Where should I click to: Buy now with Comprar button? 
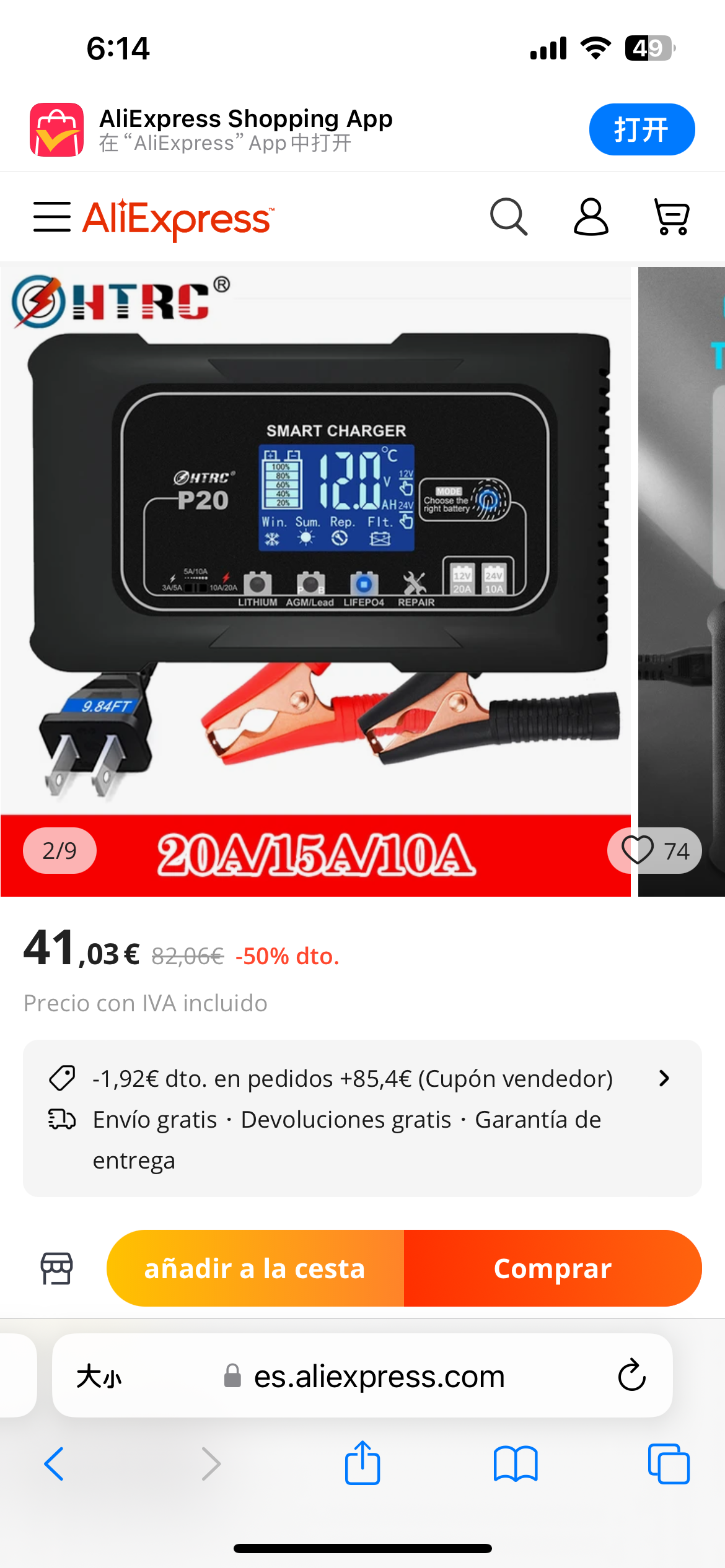[553, 1268]
